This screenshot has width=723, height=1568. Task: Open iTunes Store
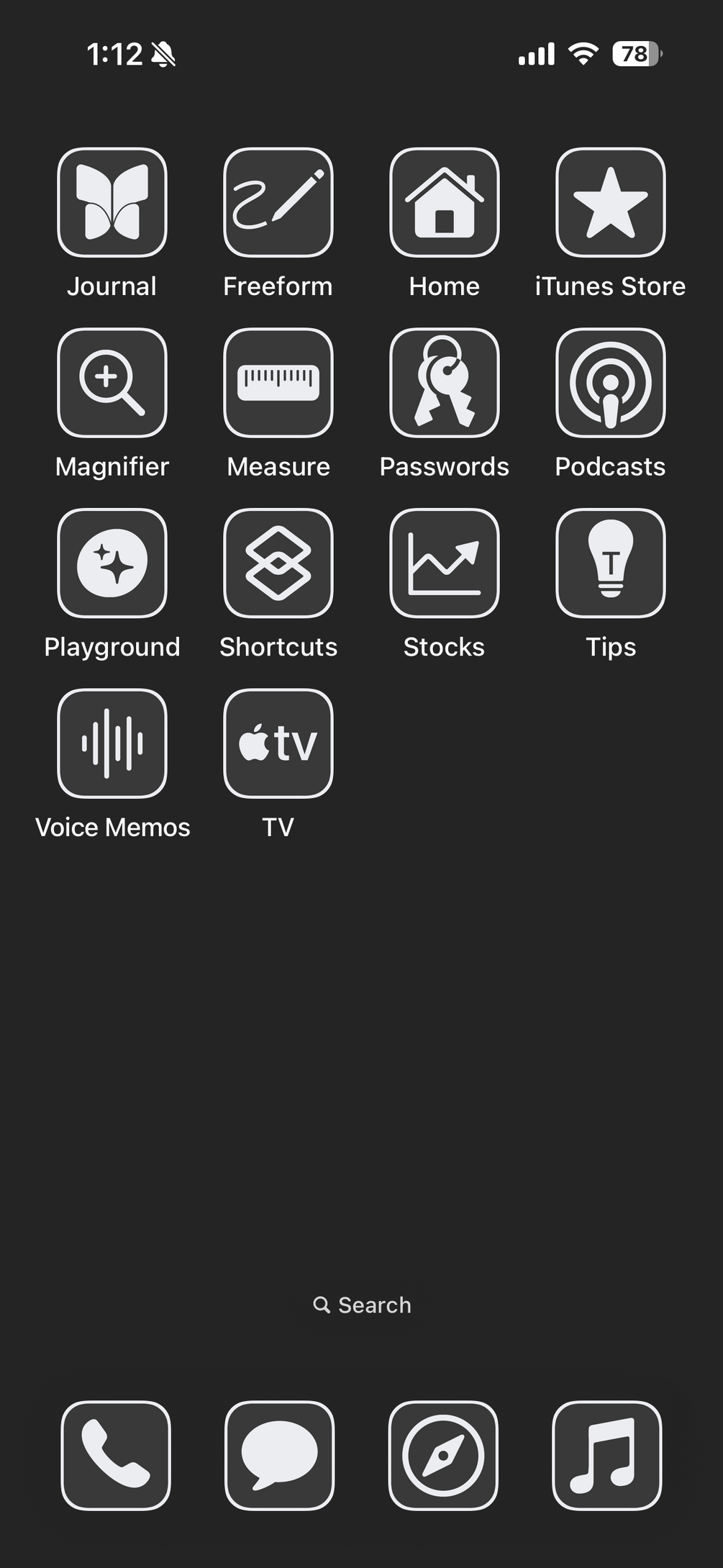pos(610,202)
